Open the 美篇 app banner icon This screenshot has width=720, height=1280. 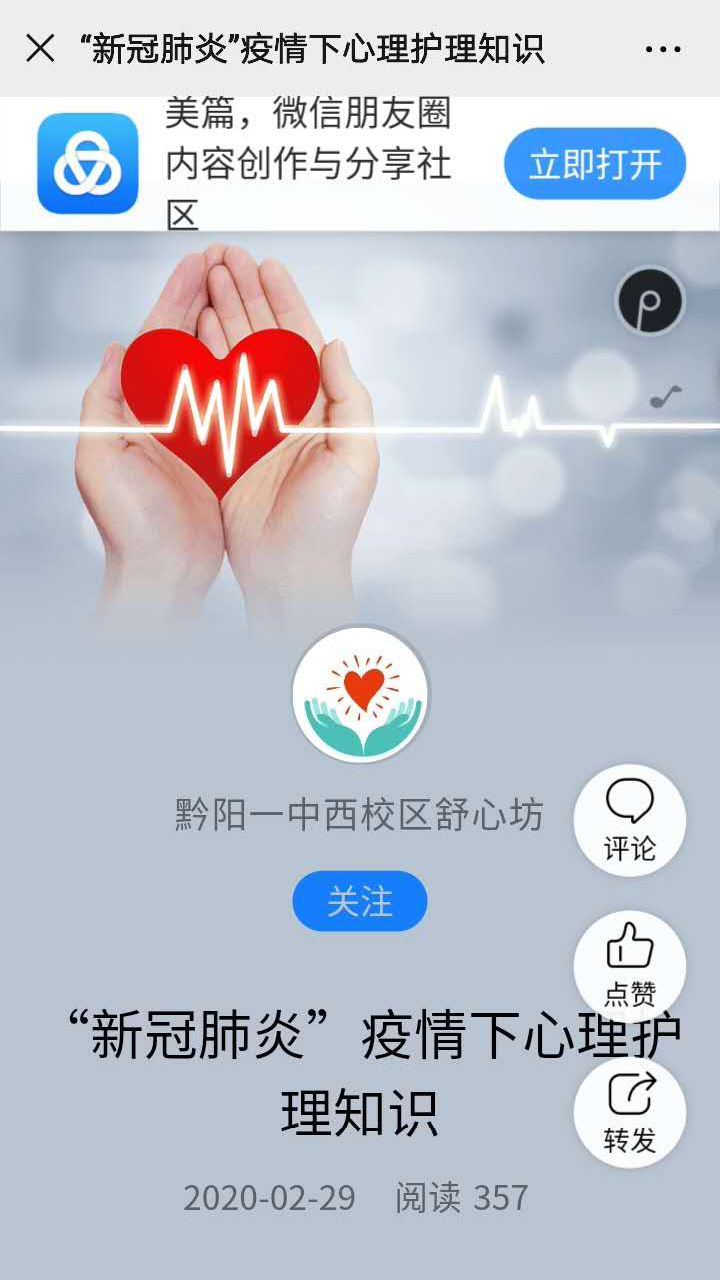[88, 163]
